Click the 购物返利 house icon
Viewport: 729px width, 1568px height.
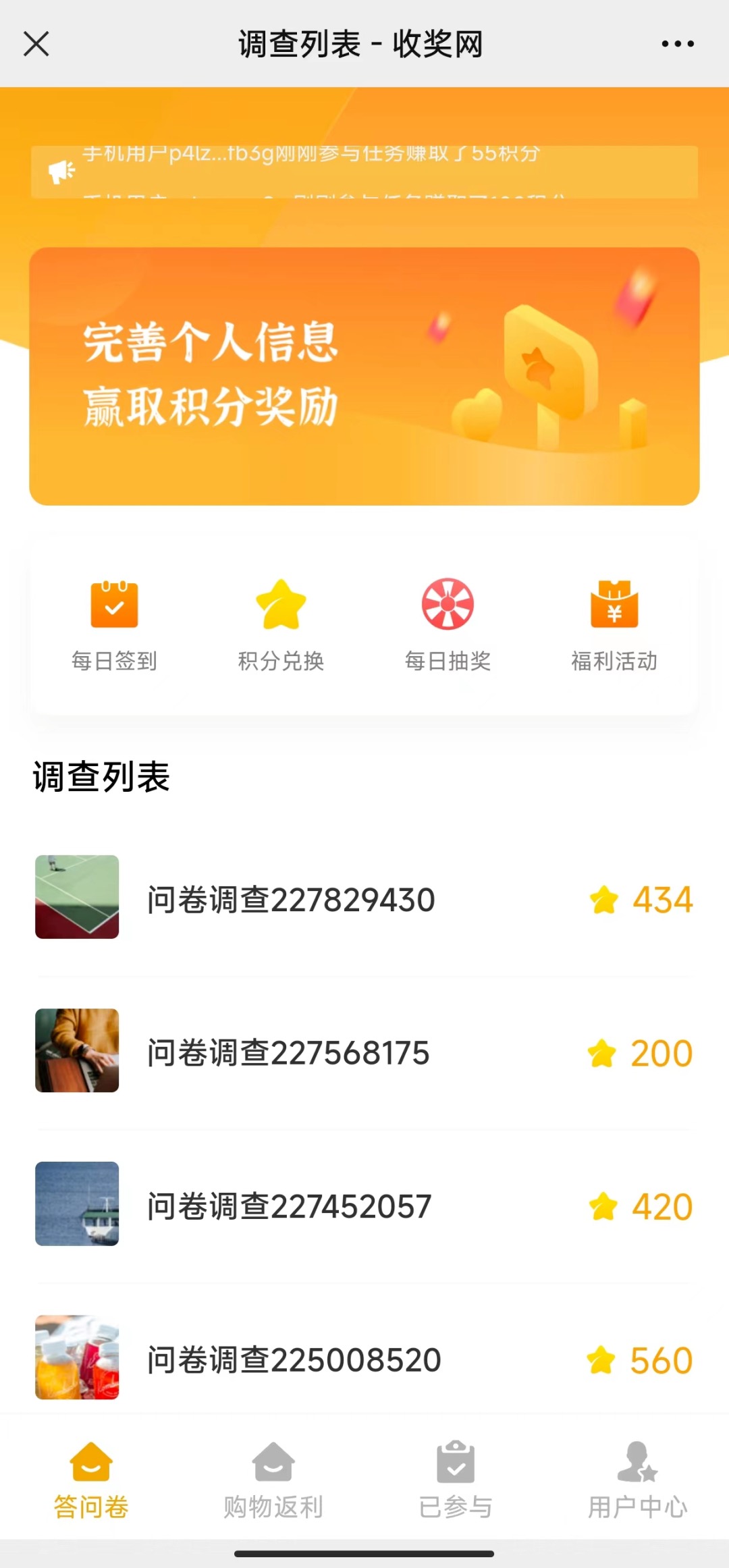(273, 1470)
